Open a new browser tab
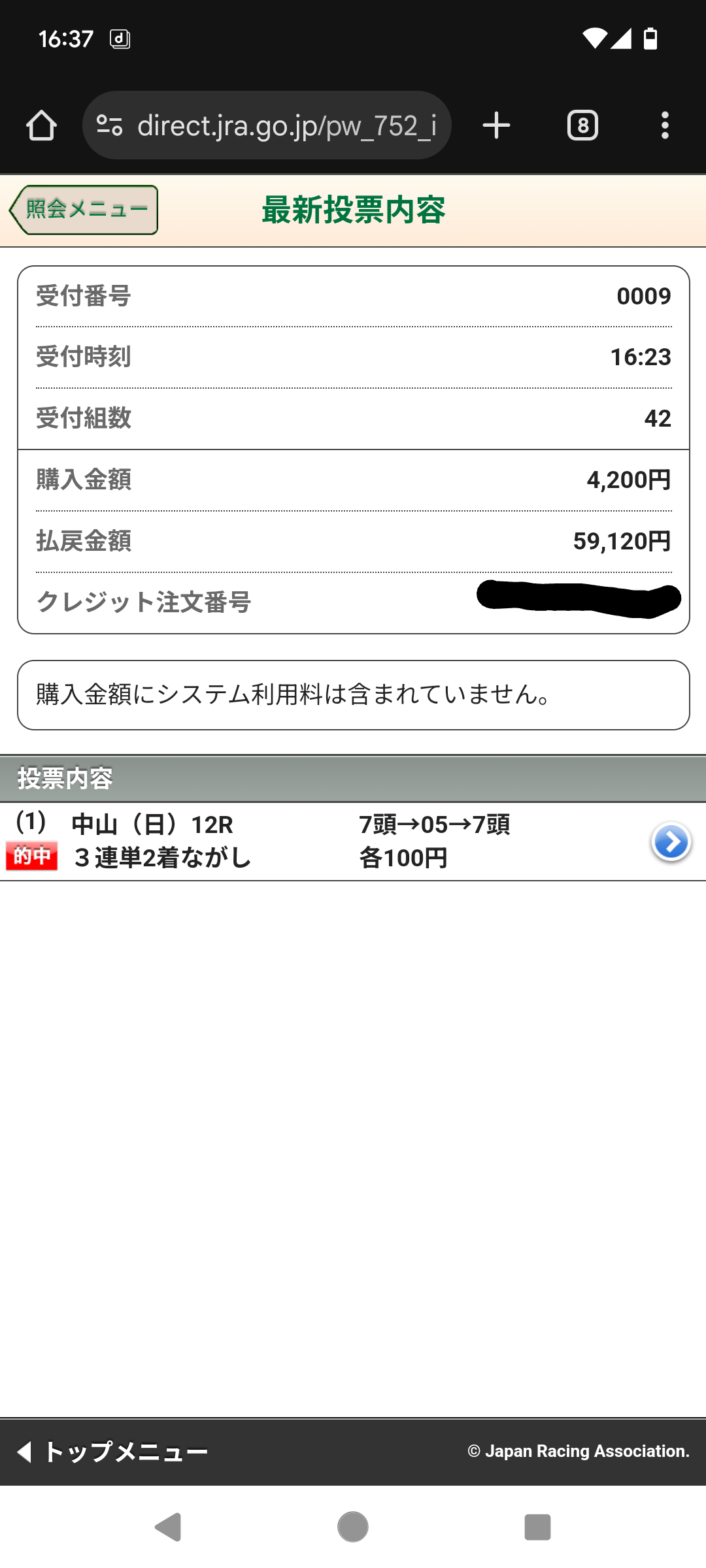Viewport: 706px width, 1568px height. 496,125
